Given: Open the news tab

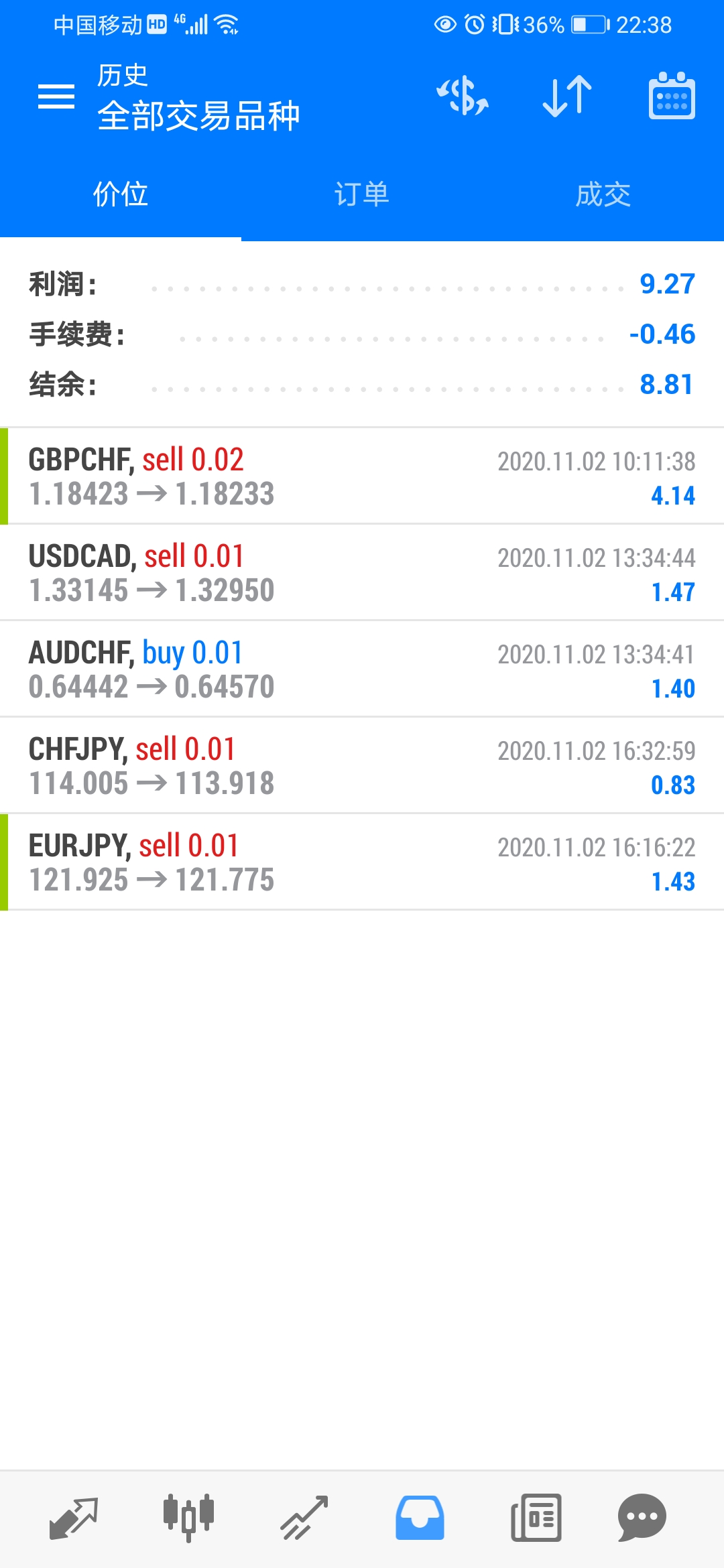Looking at the screenshot, I should click(x=536, y=1518).
